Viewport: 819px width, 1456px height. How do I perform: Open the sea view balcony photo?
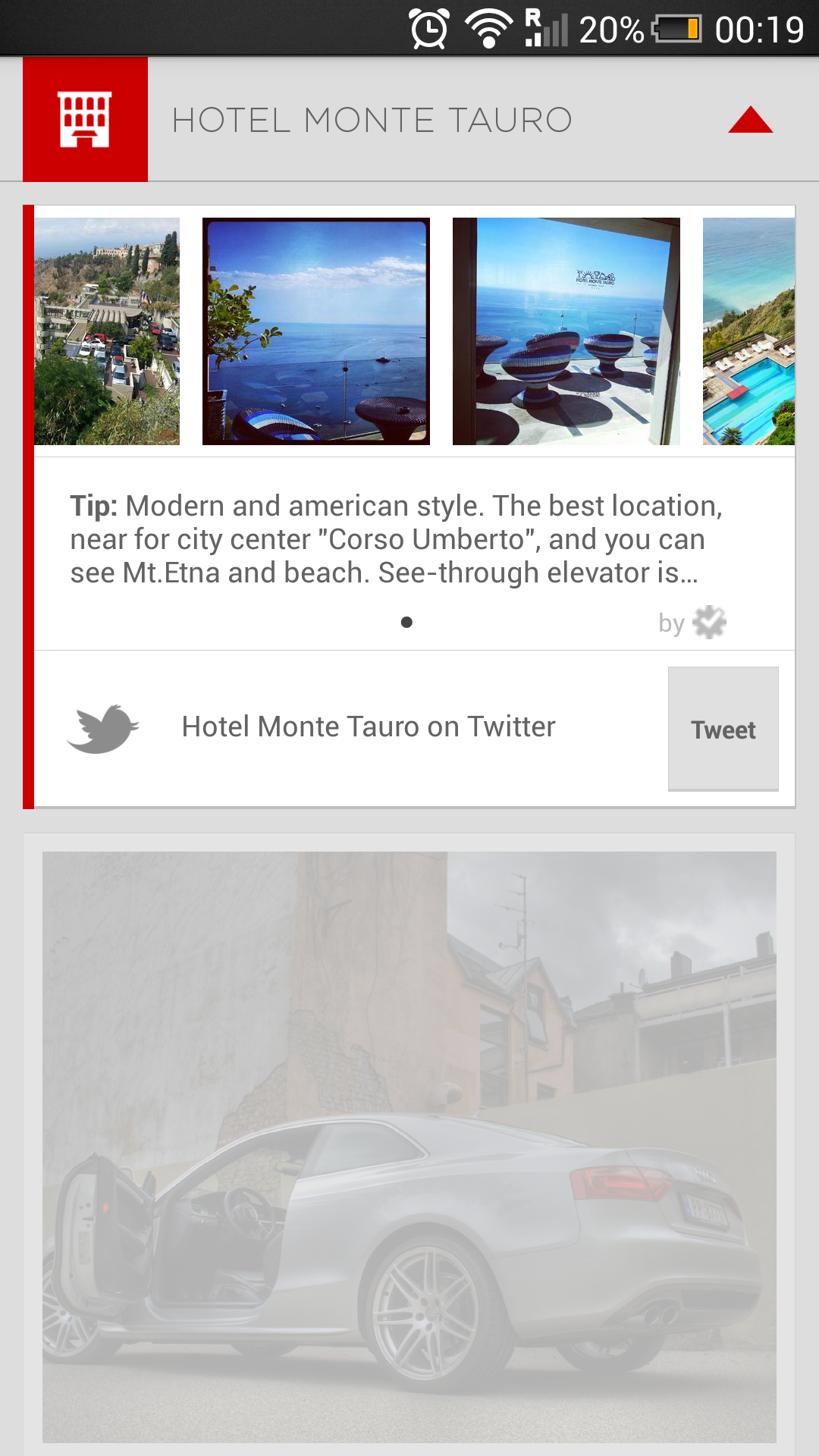tap(316, 331)
